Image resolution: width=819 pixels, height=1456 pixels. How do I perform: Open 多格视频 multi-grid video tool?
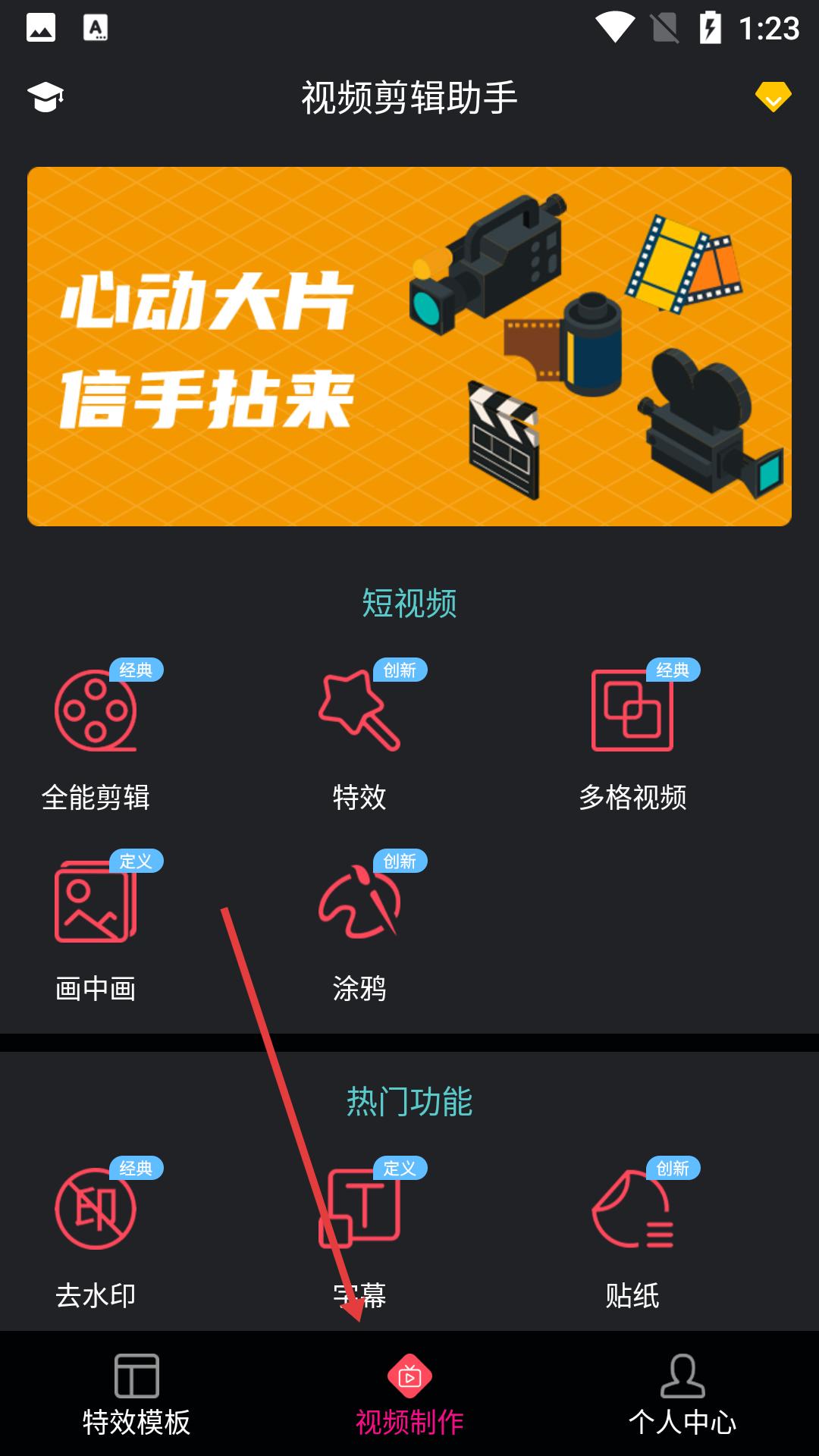click(632, 734)
